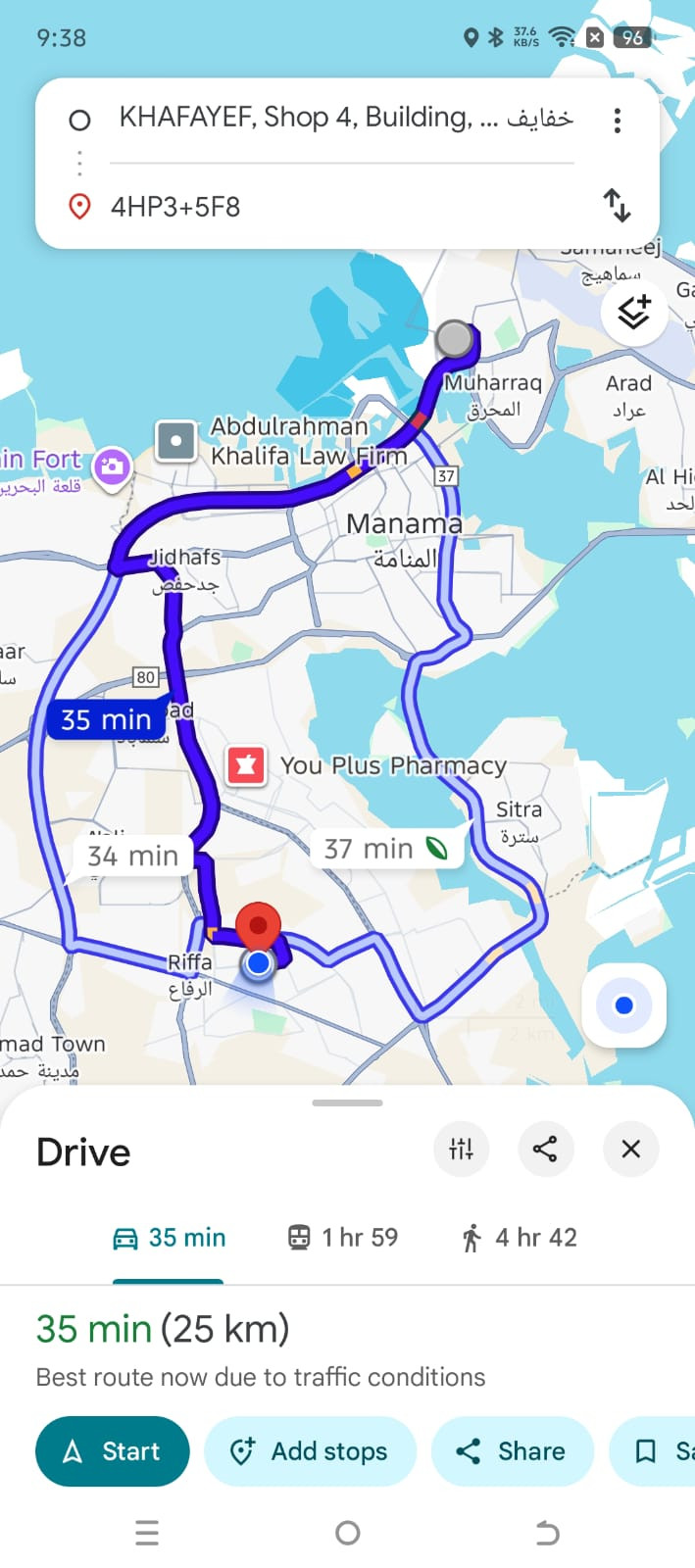The width and height of the screenshot is (695, 1568).
Task: Start navigation with the Start button
Action: (113, 1451)
